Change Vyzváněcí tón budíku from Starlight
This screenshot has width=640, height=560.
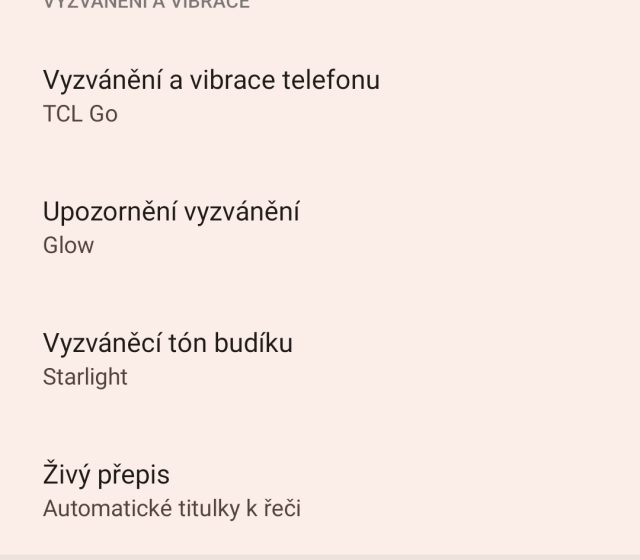click(x=167, y=359)
